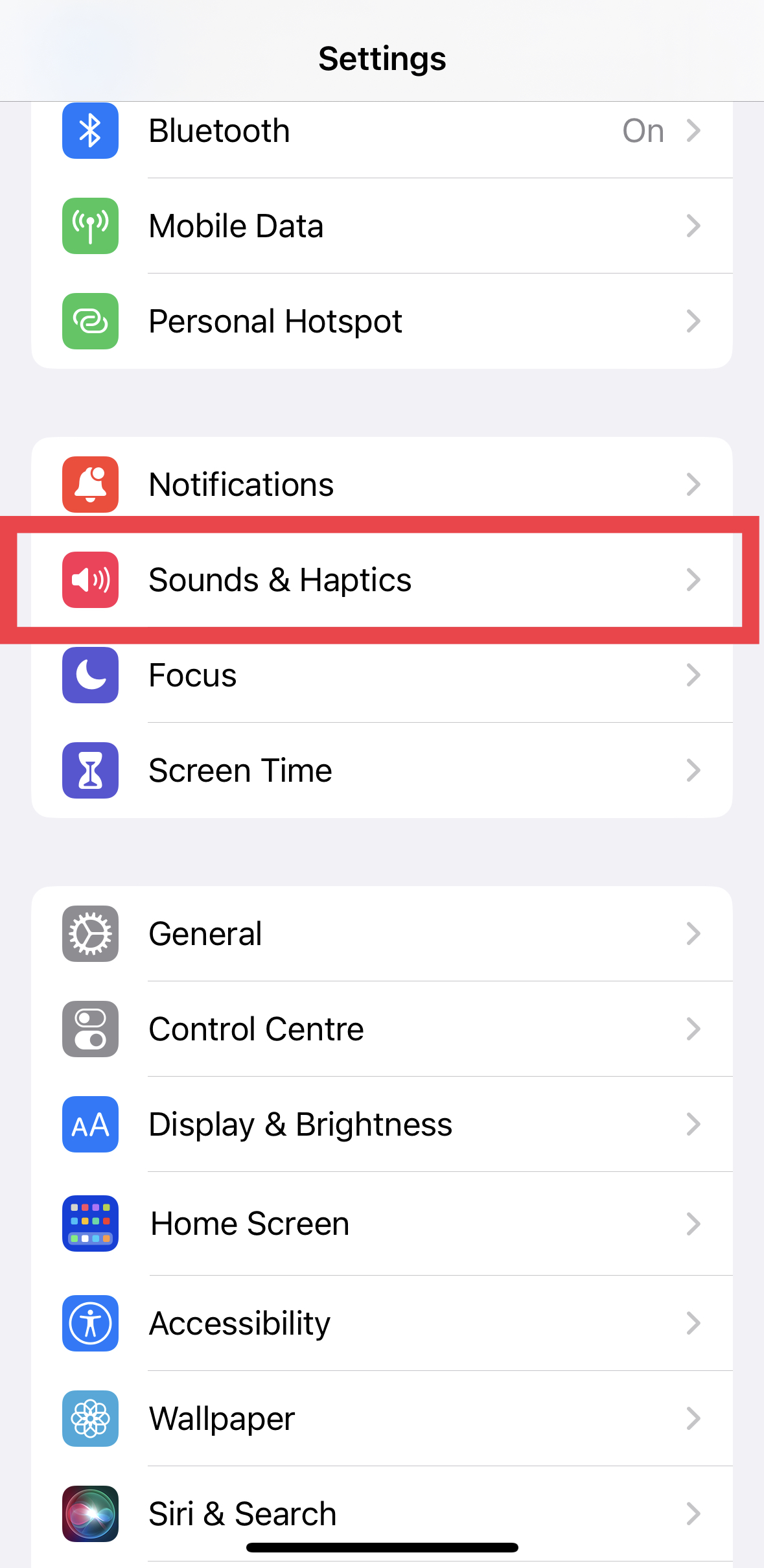The width and height of the screenshot is (764, 1568).
Task: Open the Notifications row
Action: (x=382, y=484)
